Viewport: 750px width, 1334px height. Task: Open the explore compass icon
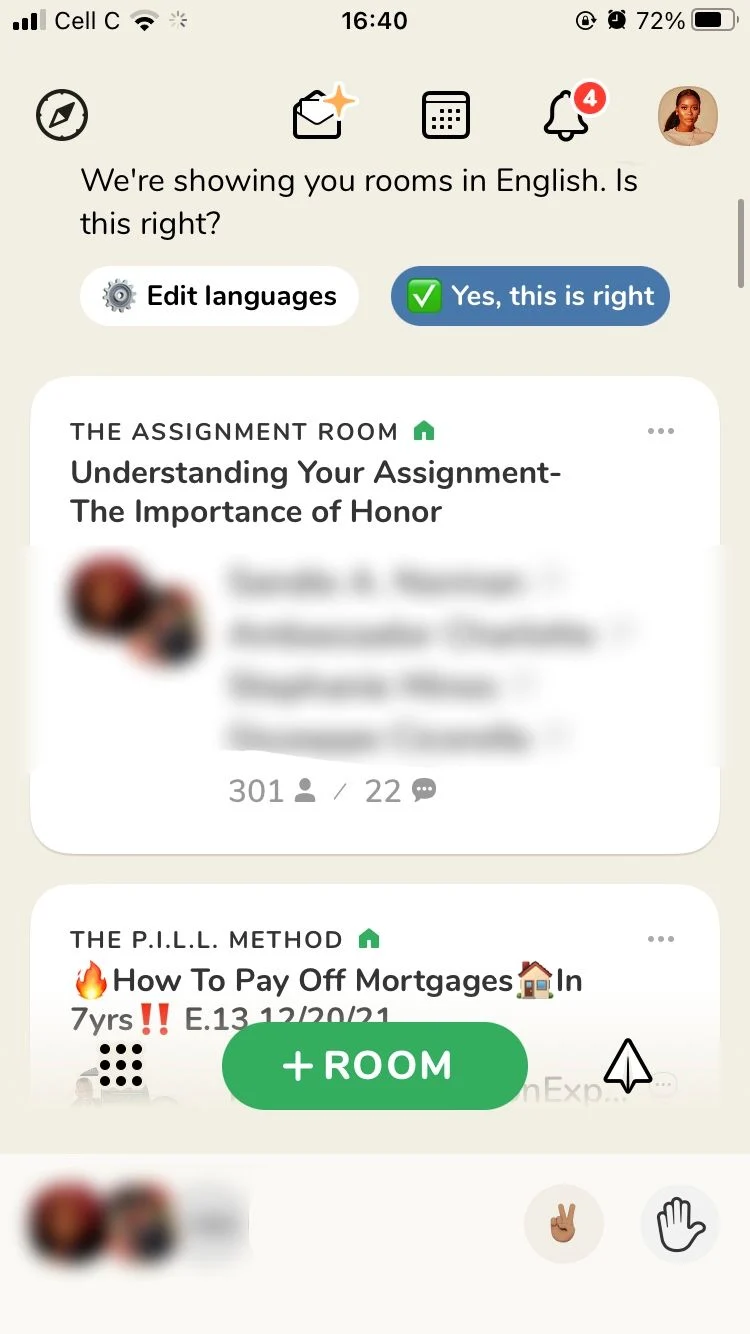[x=62, y=116]
